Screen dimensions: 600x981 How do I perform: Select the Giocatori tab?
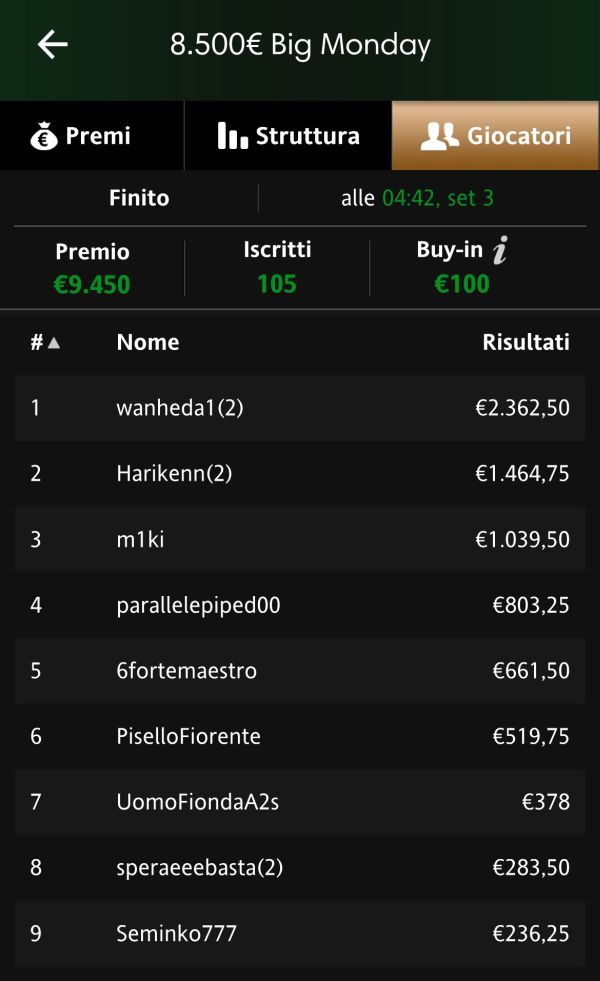(x=496, y=136)
